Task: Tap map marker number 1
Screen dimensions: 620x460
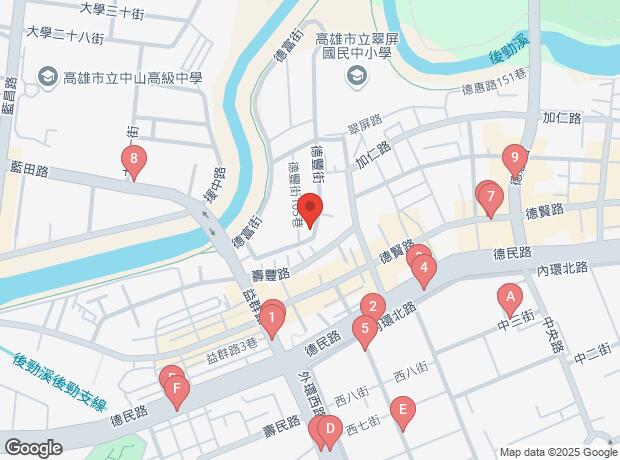Action: (x=272, y=317)
